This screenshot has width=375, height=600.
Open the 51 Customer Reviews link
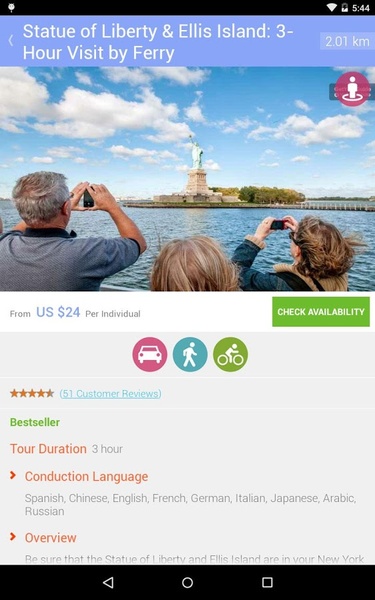[x=111, y=393]
